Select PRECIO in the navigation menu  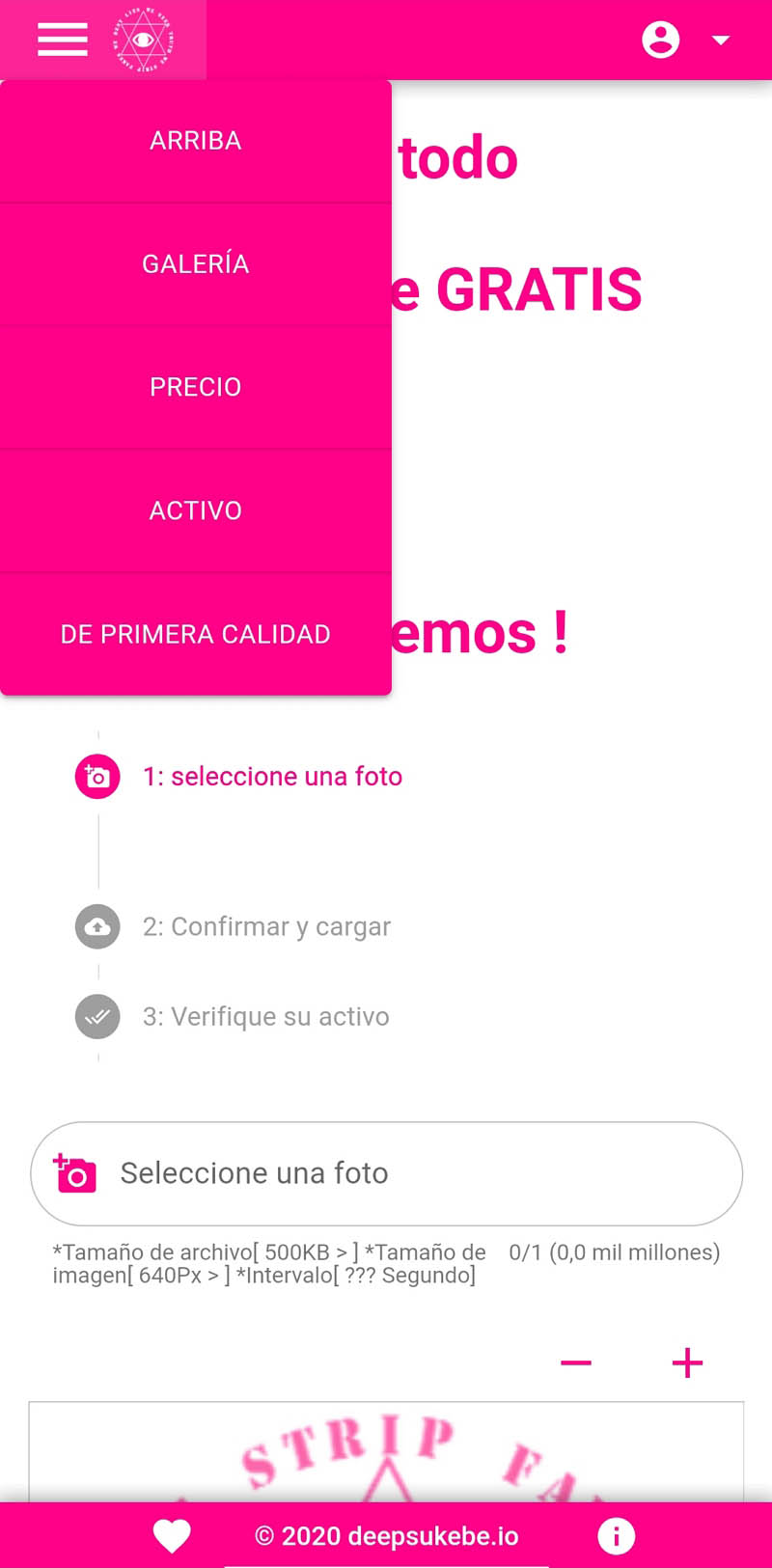(x=195, y=387)
